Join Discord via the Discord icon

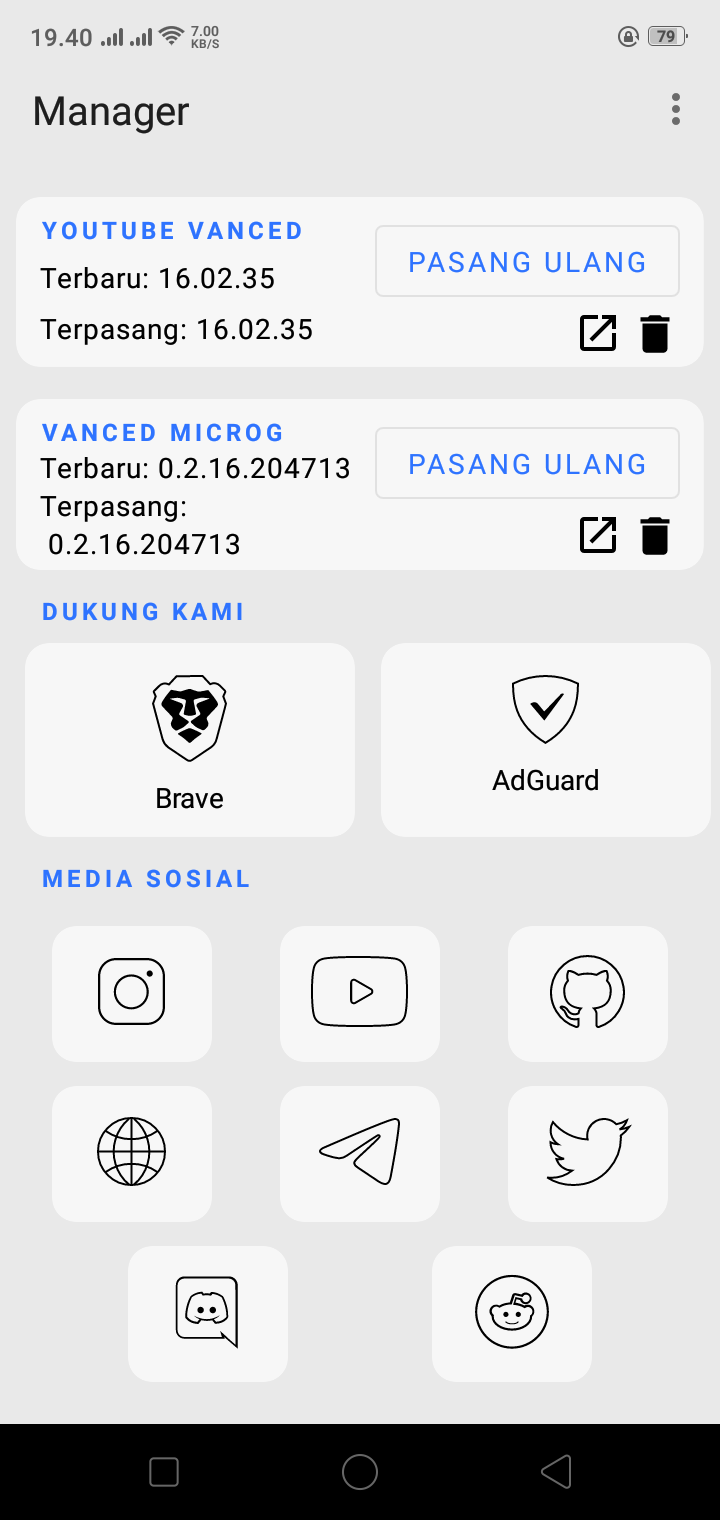pos(207,1313)
